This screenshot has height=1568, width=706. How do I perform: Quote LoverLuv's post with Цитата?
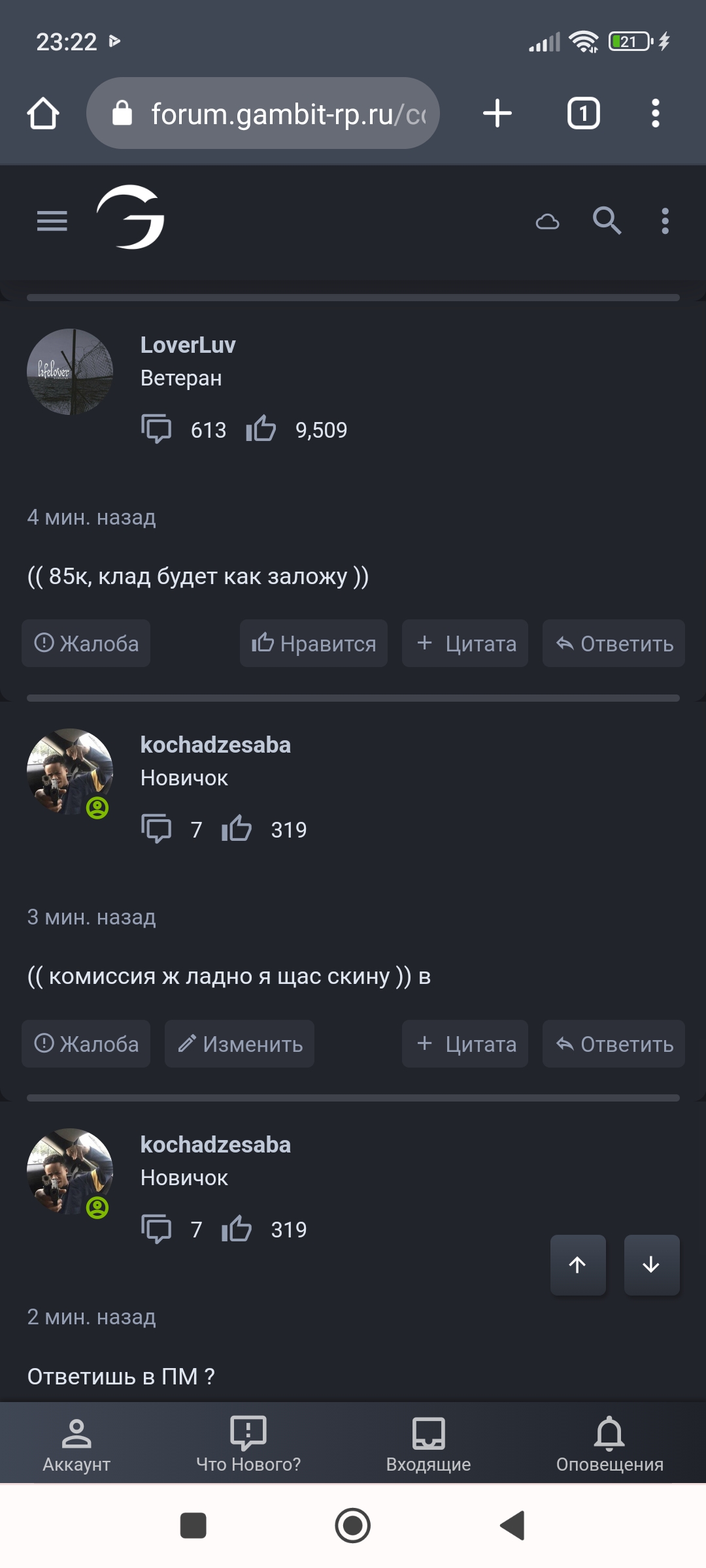click(465, 644)
